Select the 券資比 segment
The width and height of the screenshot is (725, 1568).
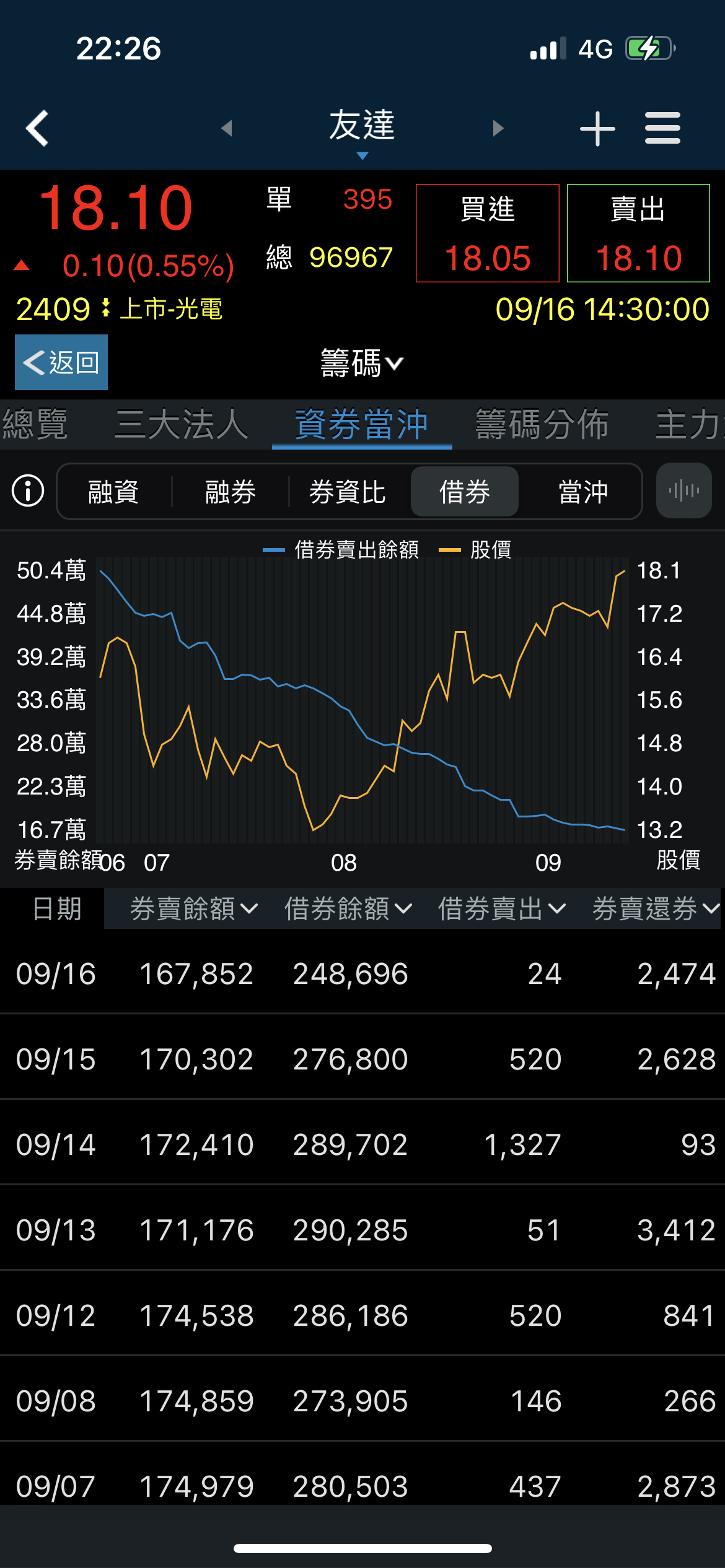(x=348, y=492)
